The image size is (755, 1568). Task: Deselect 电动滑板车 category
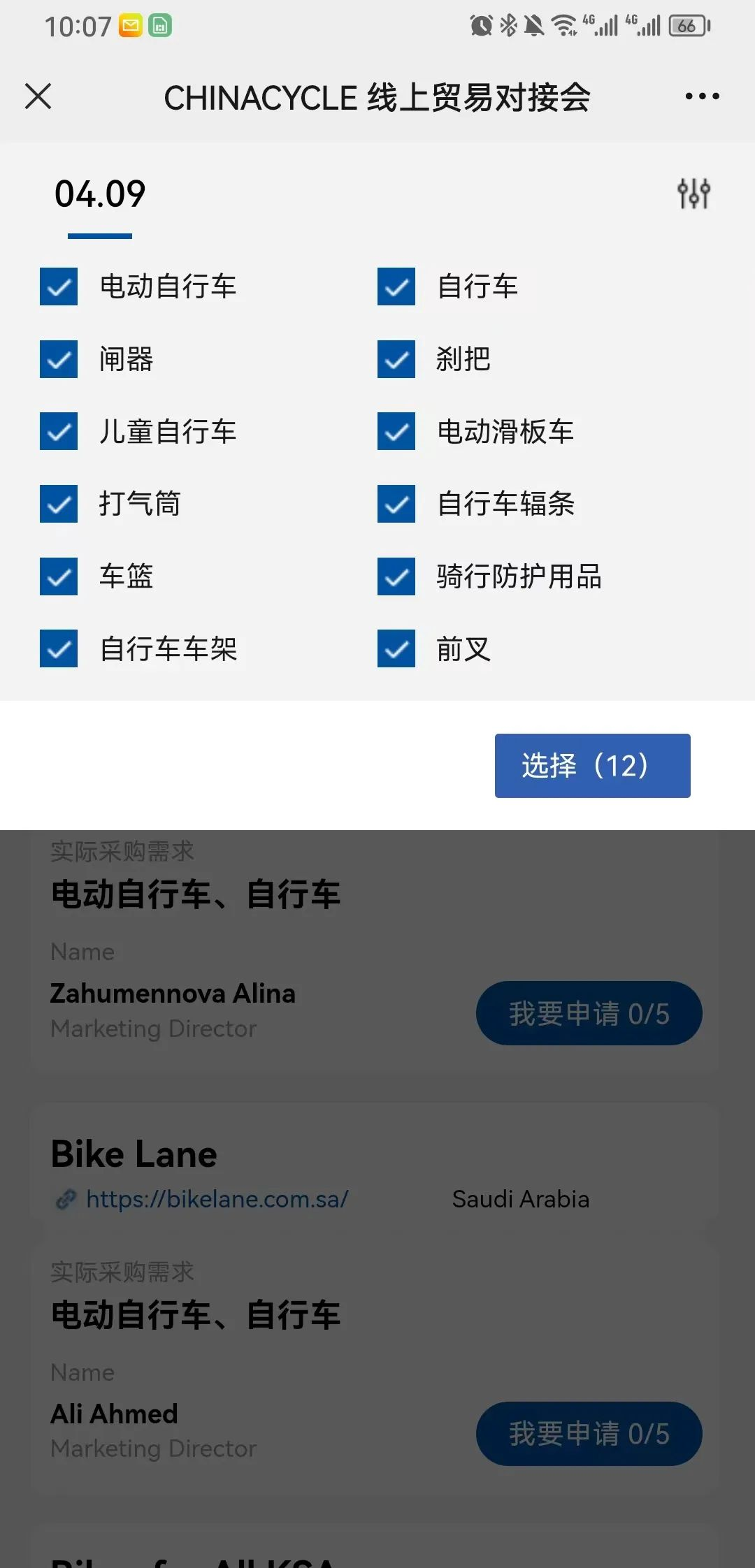pos(396,431)
